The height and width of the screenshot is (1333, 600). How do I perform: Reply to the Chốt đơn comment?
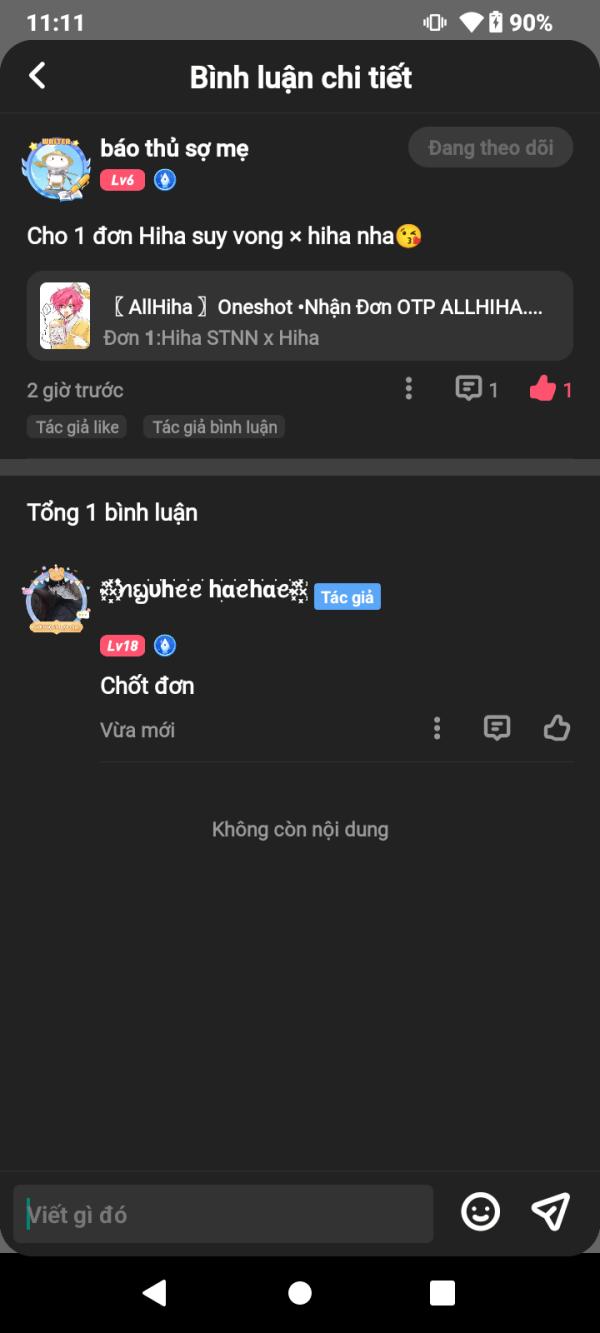coord(497,728)
